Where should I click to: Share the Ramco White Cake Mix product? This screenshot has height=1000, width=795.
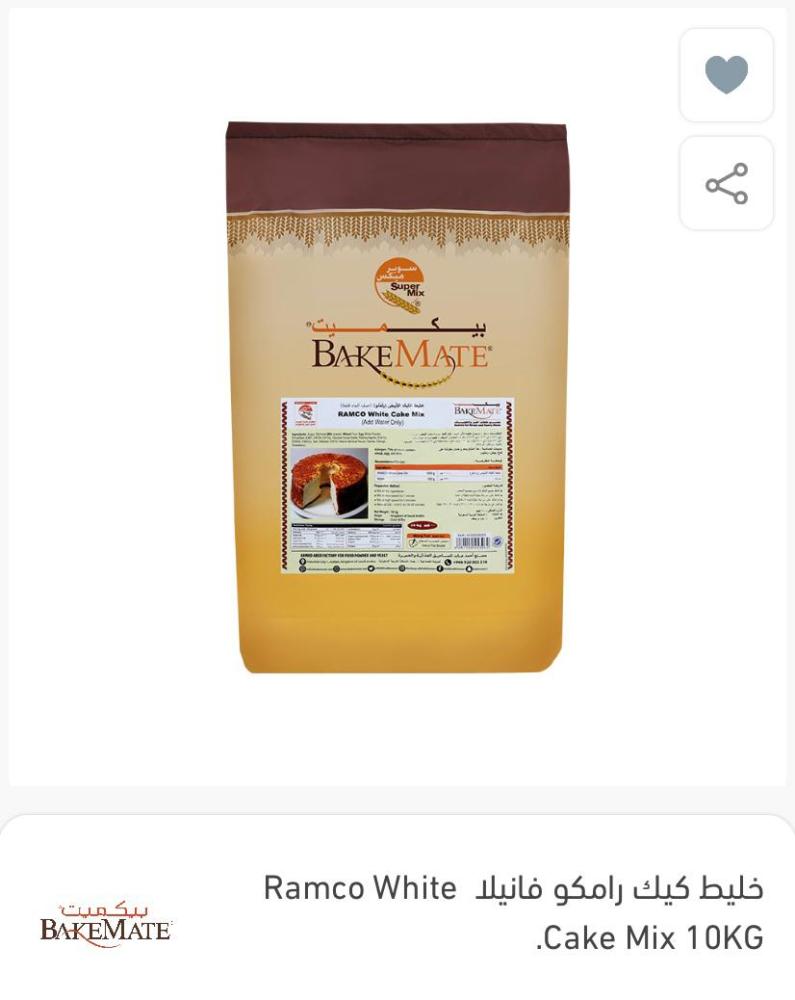coord(726,184)
